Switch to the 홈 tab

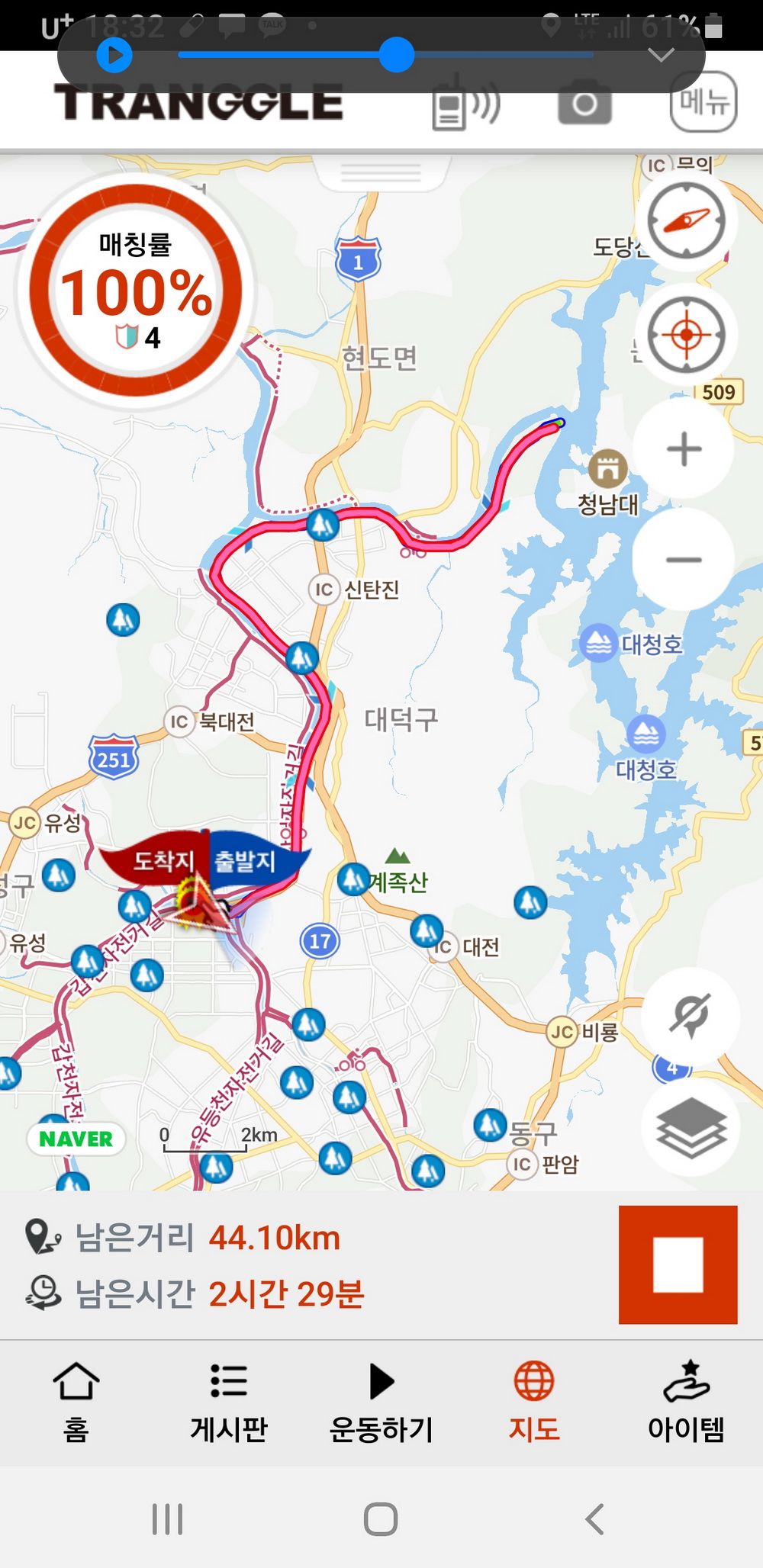pyautogui.click(x=76, y=1402)
